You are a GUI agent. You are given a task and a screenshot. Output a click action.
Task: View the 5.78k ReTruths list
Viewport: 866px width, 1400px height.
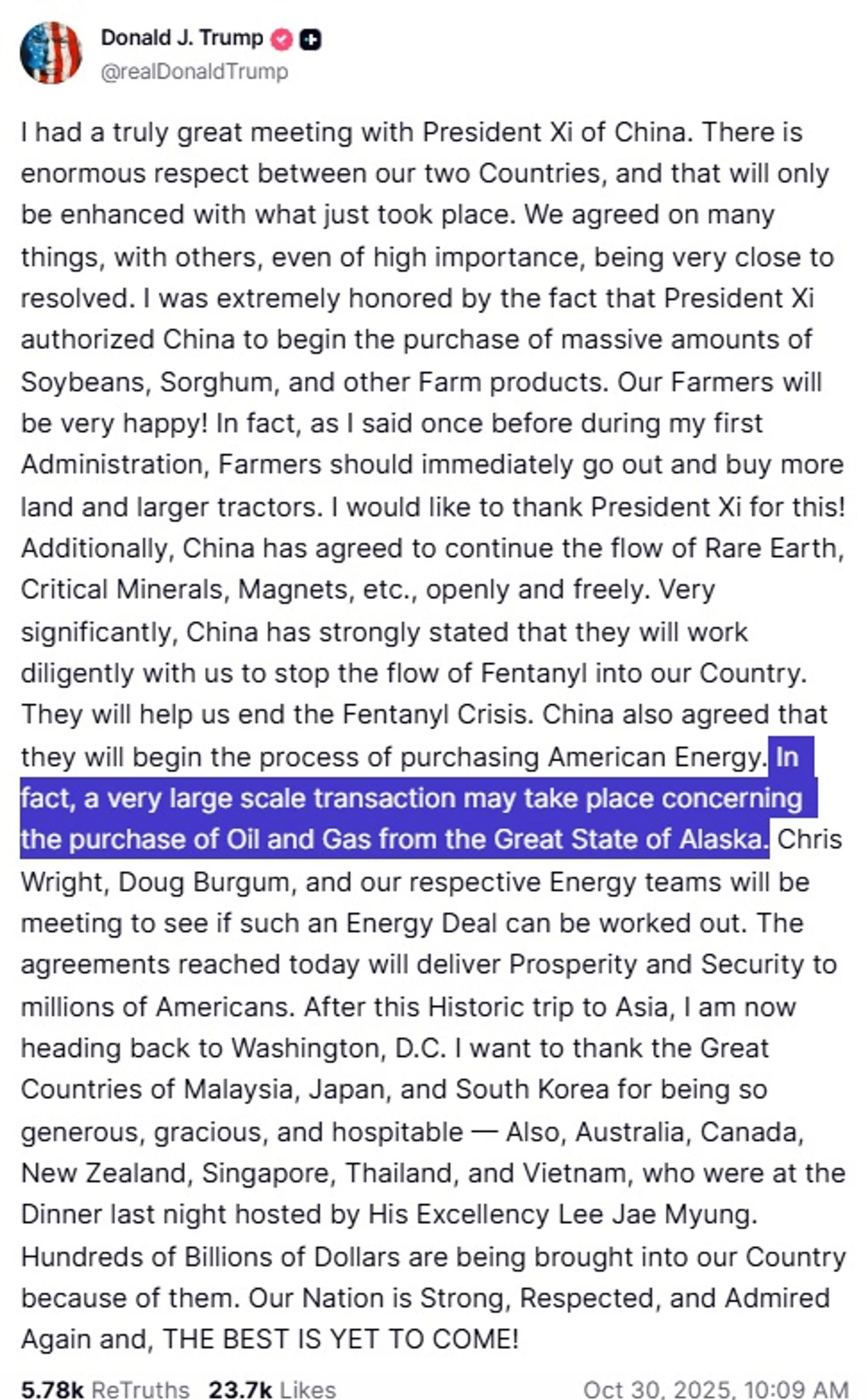tap(105, 1389)
